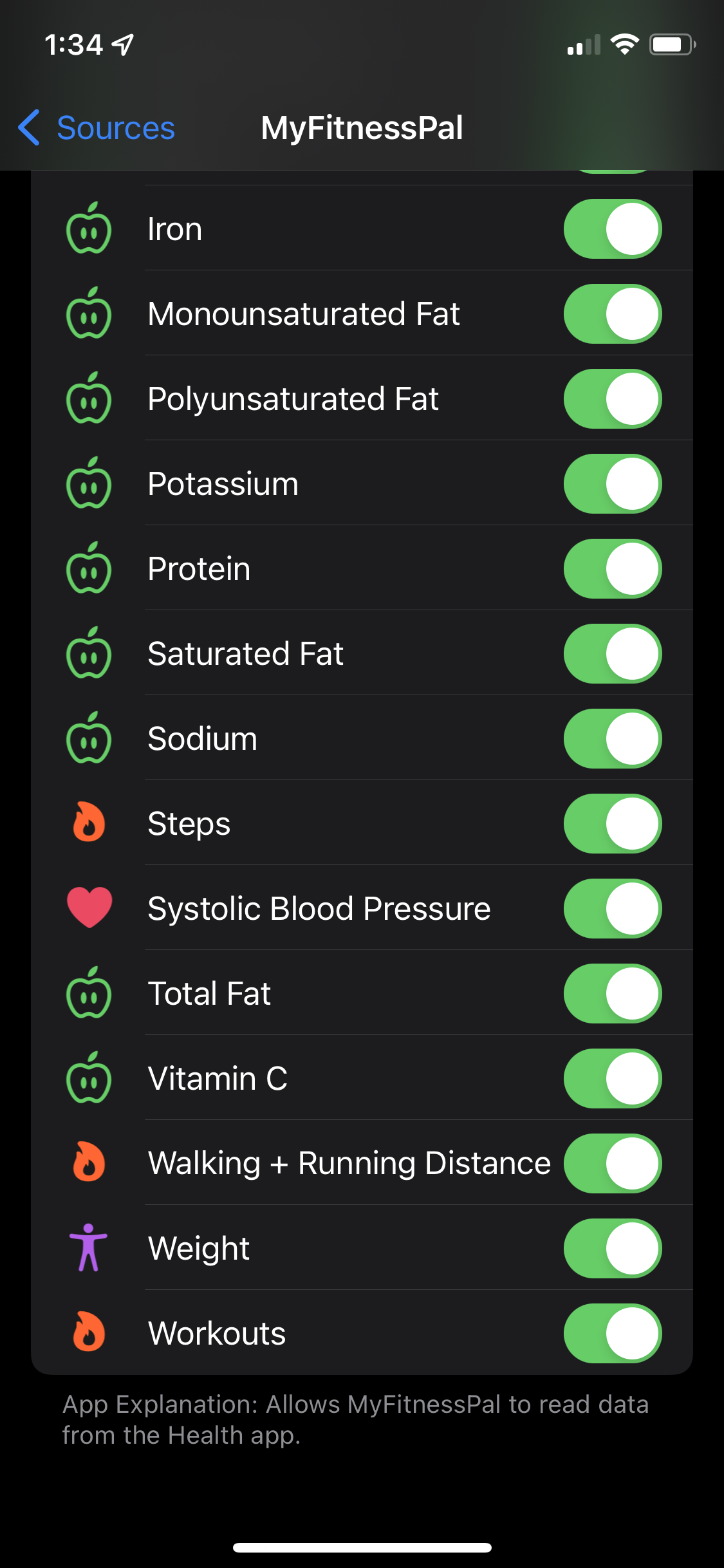This screenshot has width=724, height=1568.
Task: Turn off the Iron switch
Action: coord(612,229)
